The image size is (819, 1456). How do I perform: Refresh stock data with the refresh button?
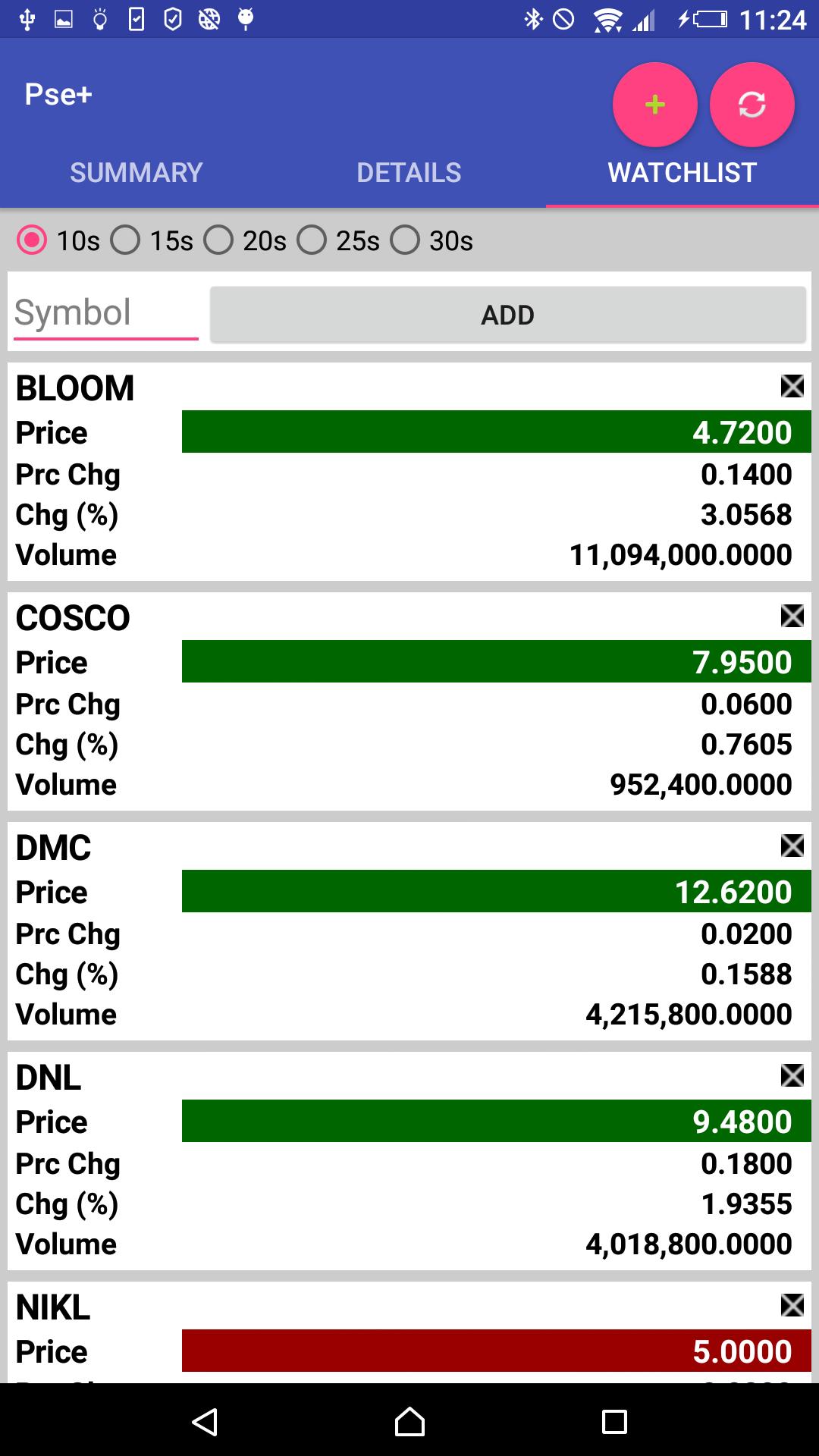(x=752, y=105)
